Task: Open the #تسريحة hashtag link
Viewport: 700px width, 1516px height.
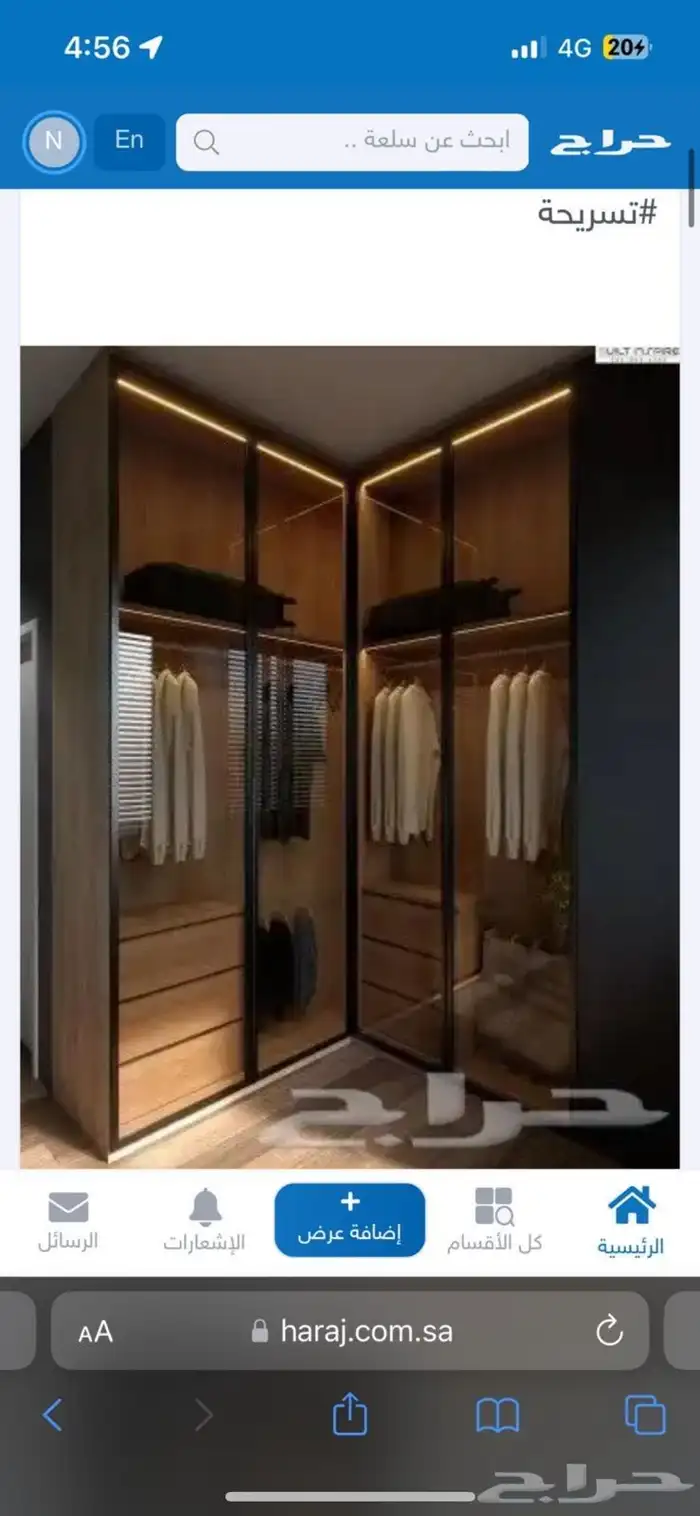Action: (597, 213)
